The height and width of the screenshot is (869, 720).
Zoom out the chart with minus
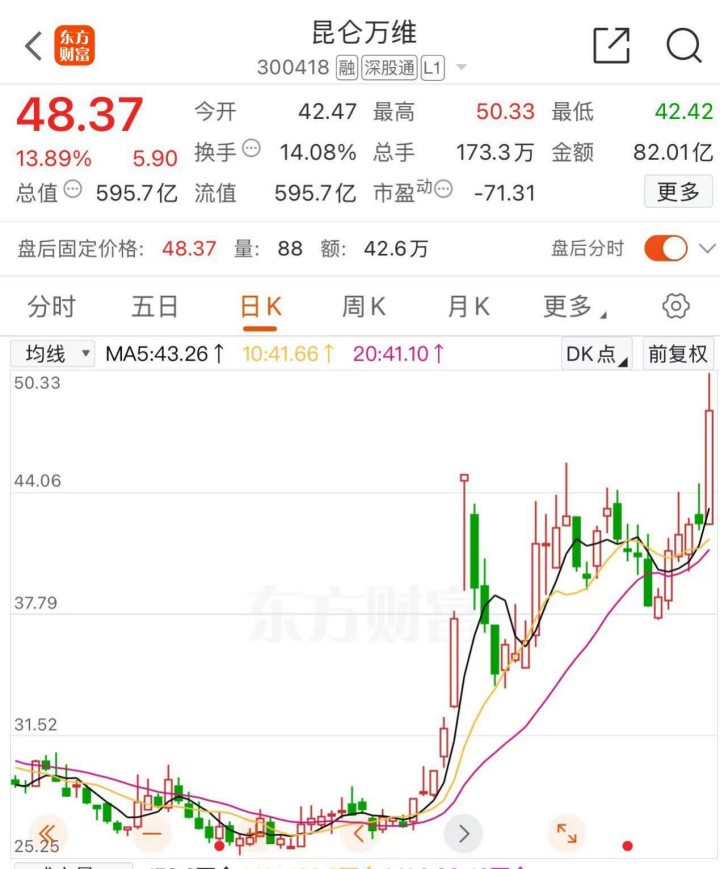153,832
